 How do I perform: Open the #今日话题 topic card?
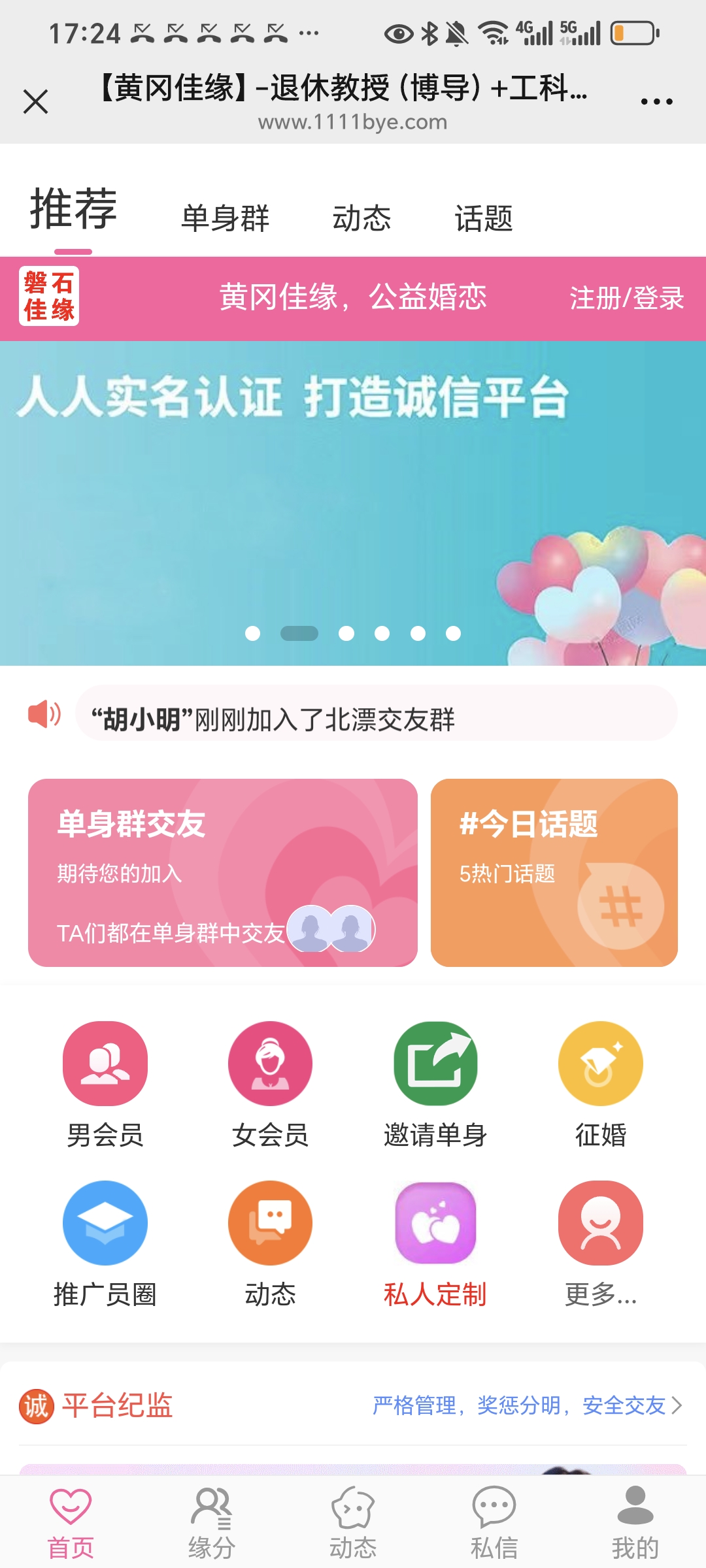click(554, 871)
